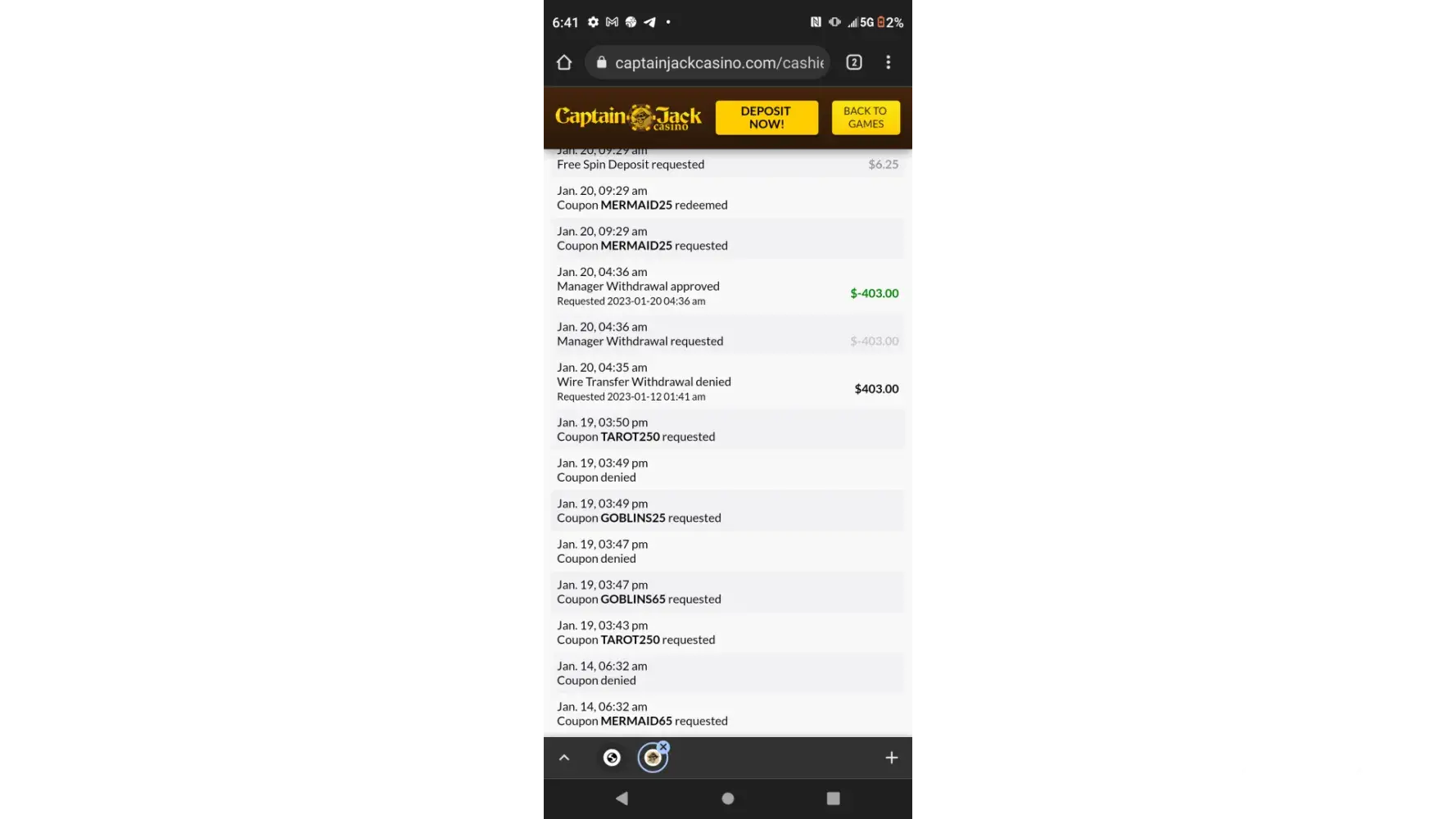Close the current Captain Jack tab
The height and width of the screenshot is (819, 1456).
[x=663, y=747]
